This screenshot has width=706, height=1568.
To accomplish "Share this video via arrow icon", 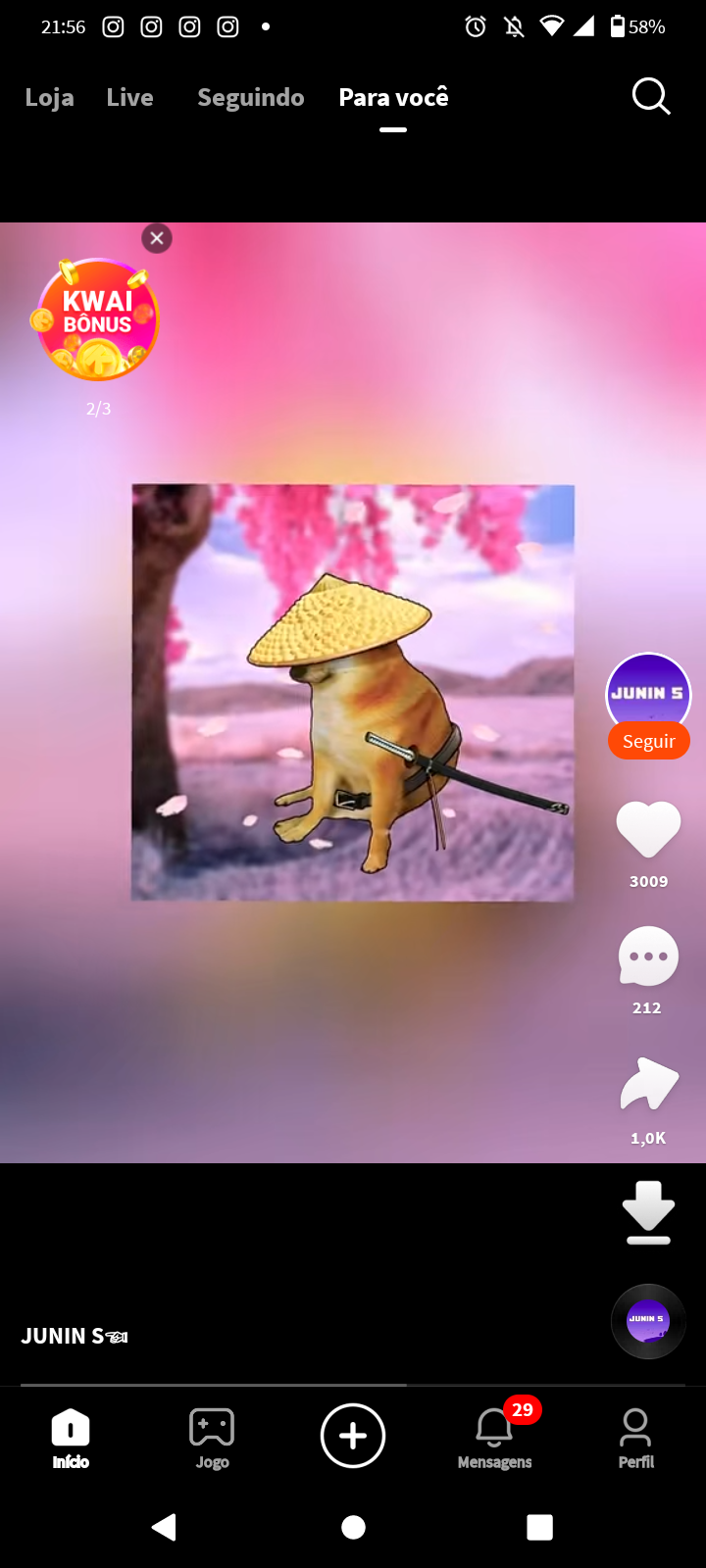I will (648, 1084).
